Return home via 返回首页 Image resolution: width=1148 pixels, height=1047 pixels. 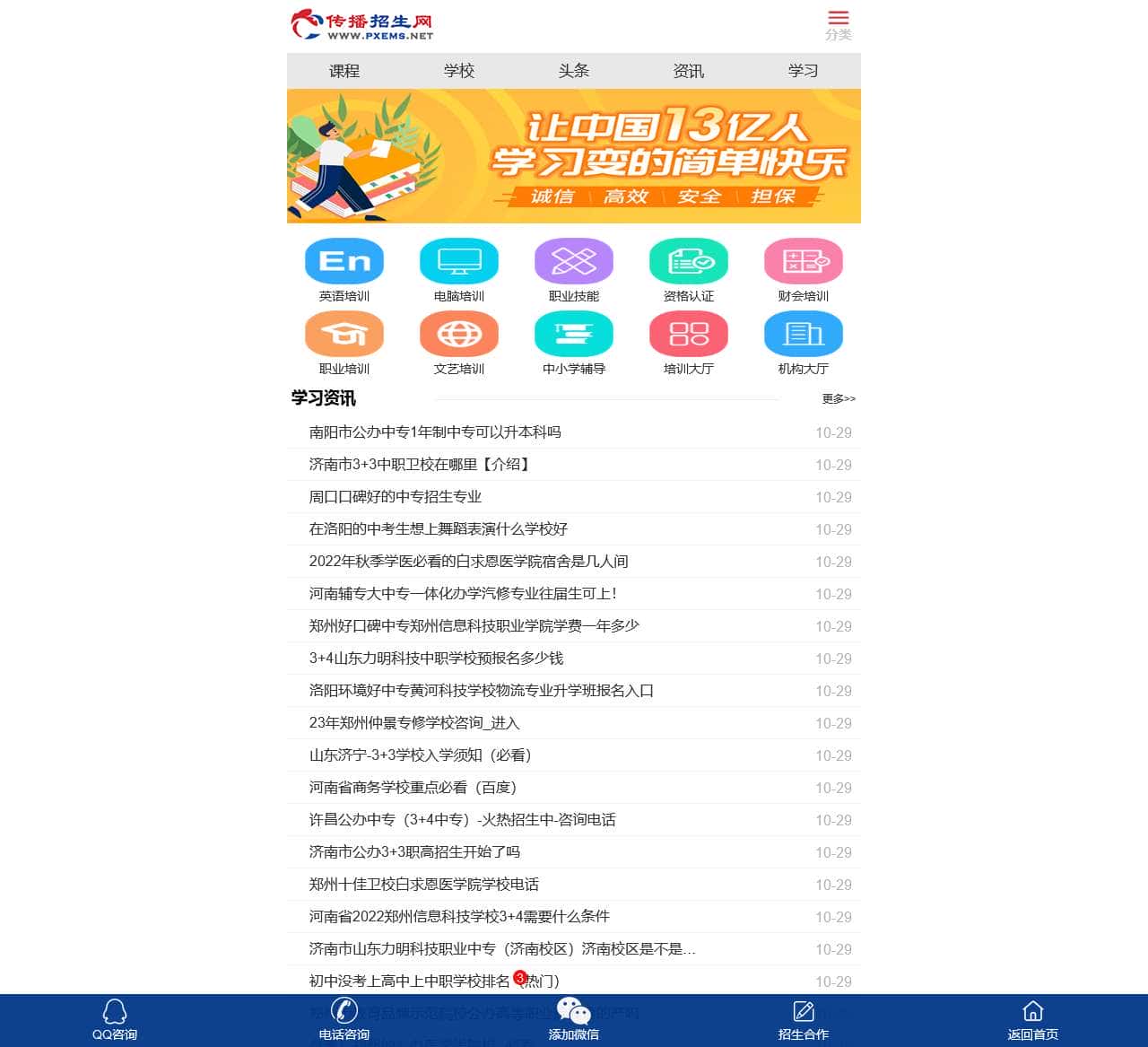[1033, 1020]
